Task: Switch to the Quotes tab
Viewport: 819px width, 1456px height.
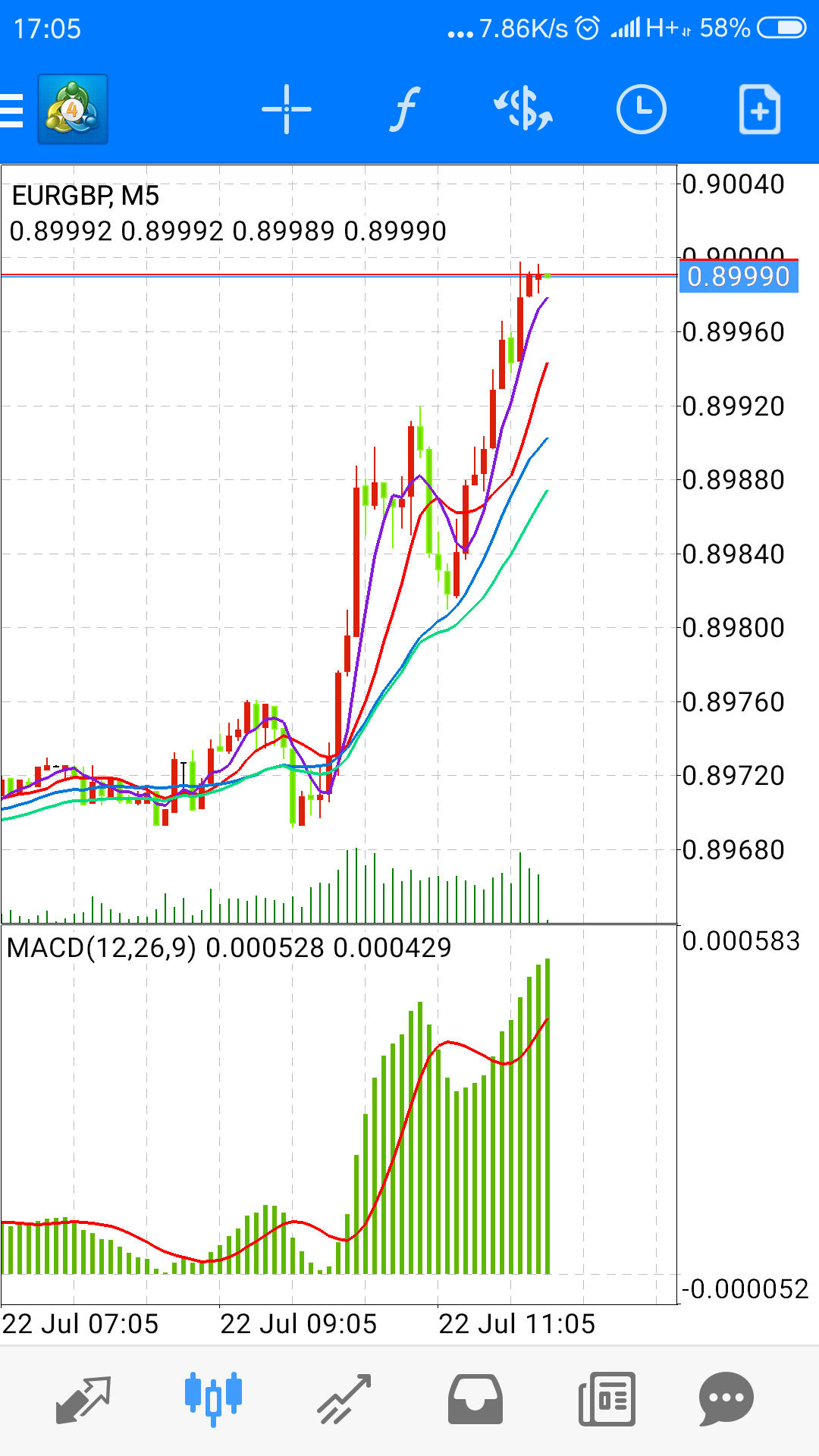Action: pos(83,1399)
